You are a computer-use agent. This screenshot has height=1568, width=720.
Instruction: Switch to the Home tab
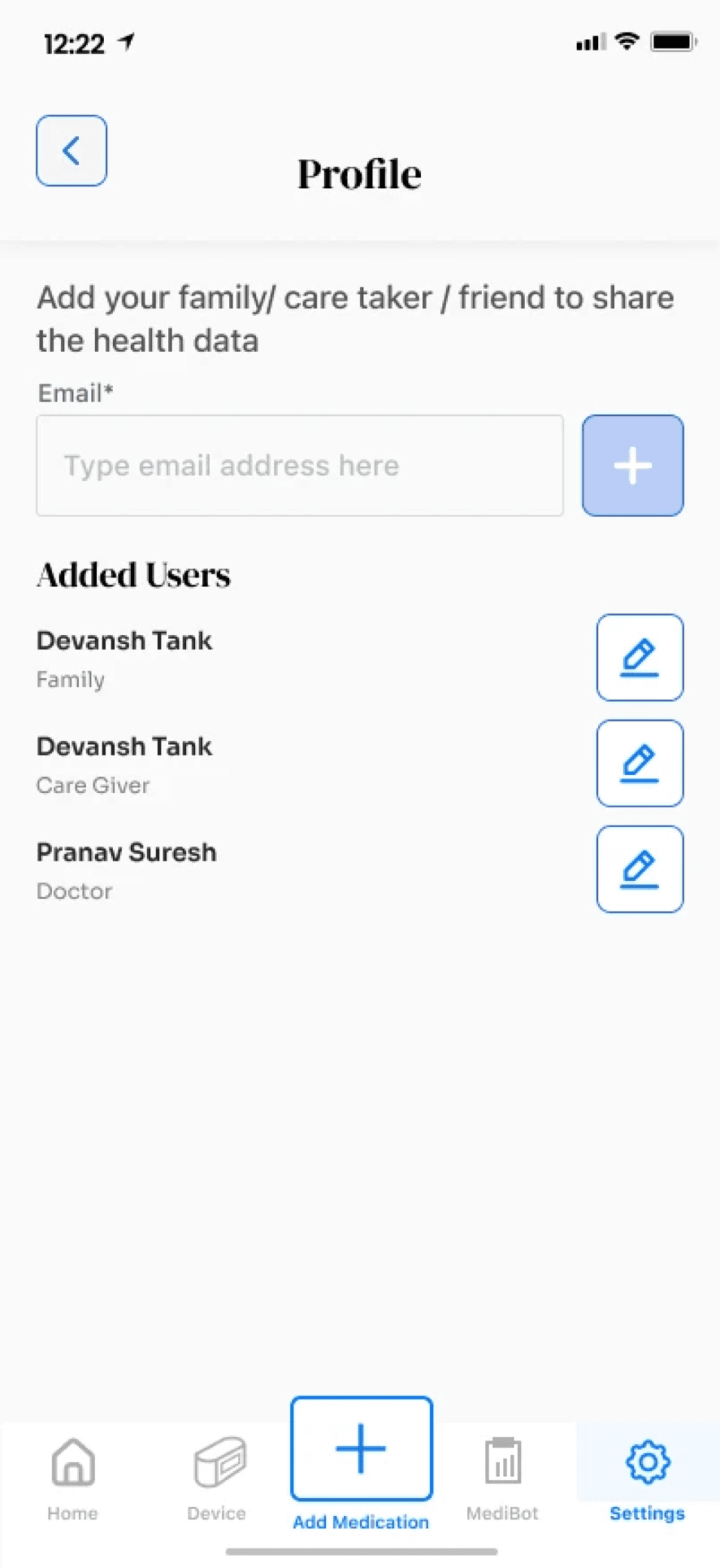click(x=73, y=1479)
